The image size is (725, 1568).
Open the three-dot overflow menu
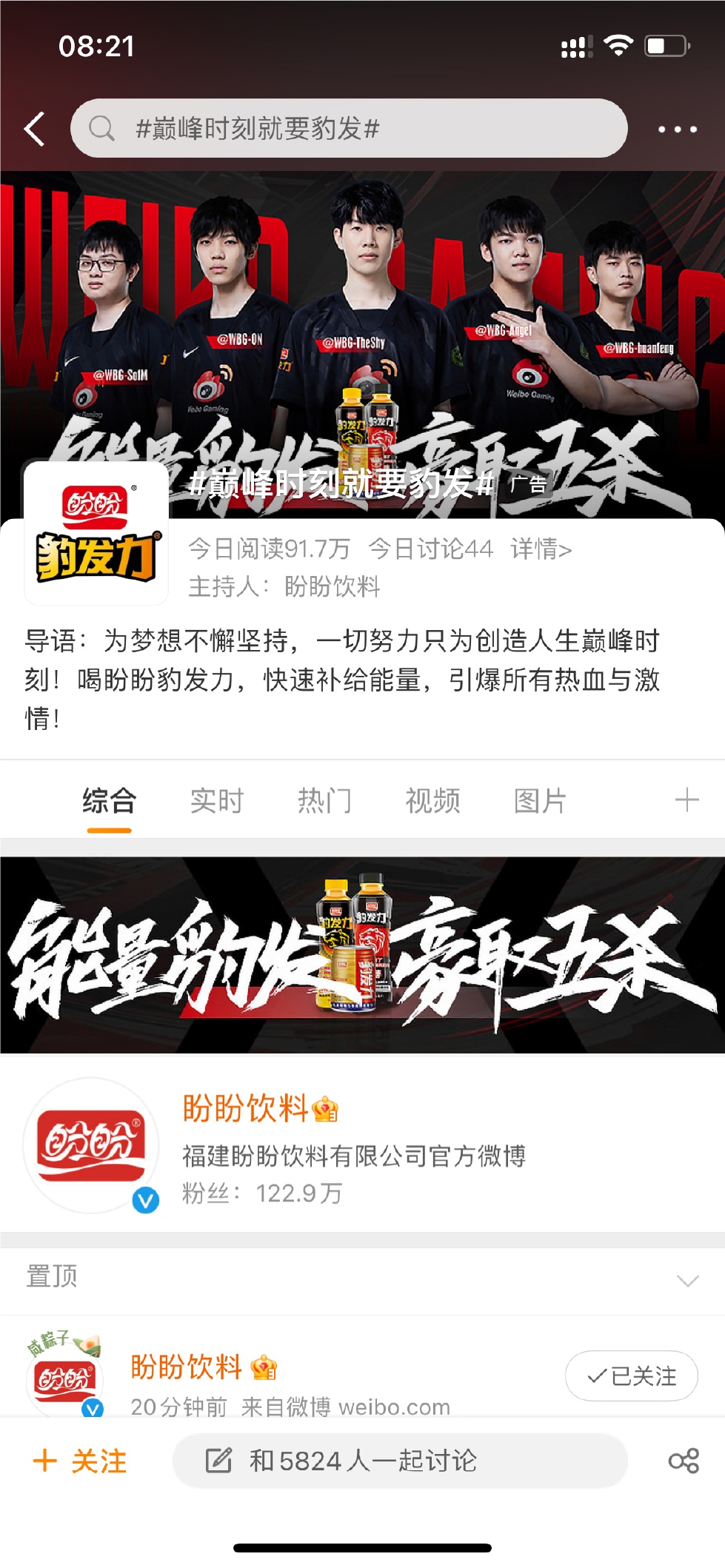[x=677, y=129]
